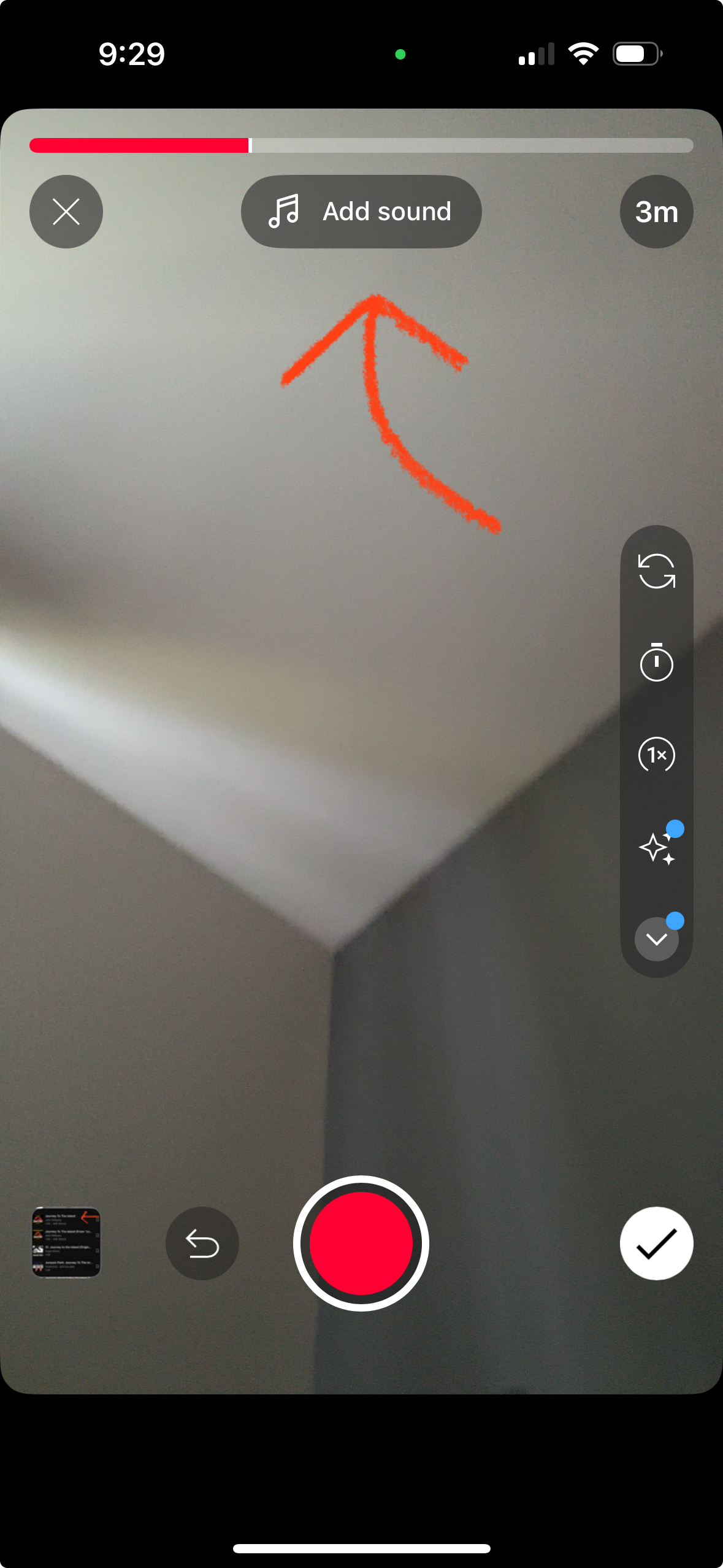Close the camera recording screen
The width and height of the screenshot is (723, 1568).
66,212
